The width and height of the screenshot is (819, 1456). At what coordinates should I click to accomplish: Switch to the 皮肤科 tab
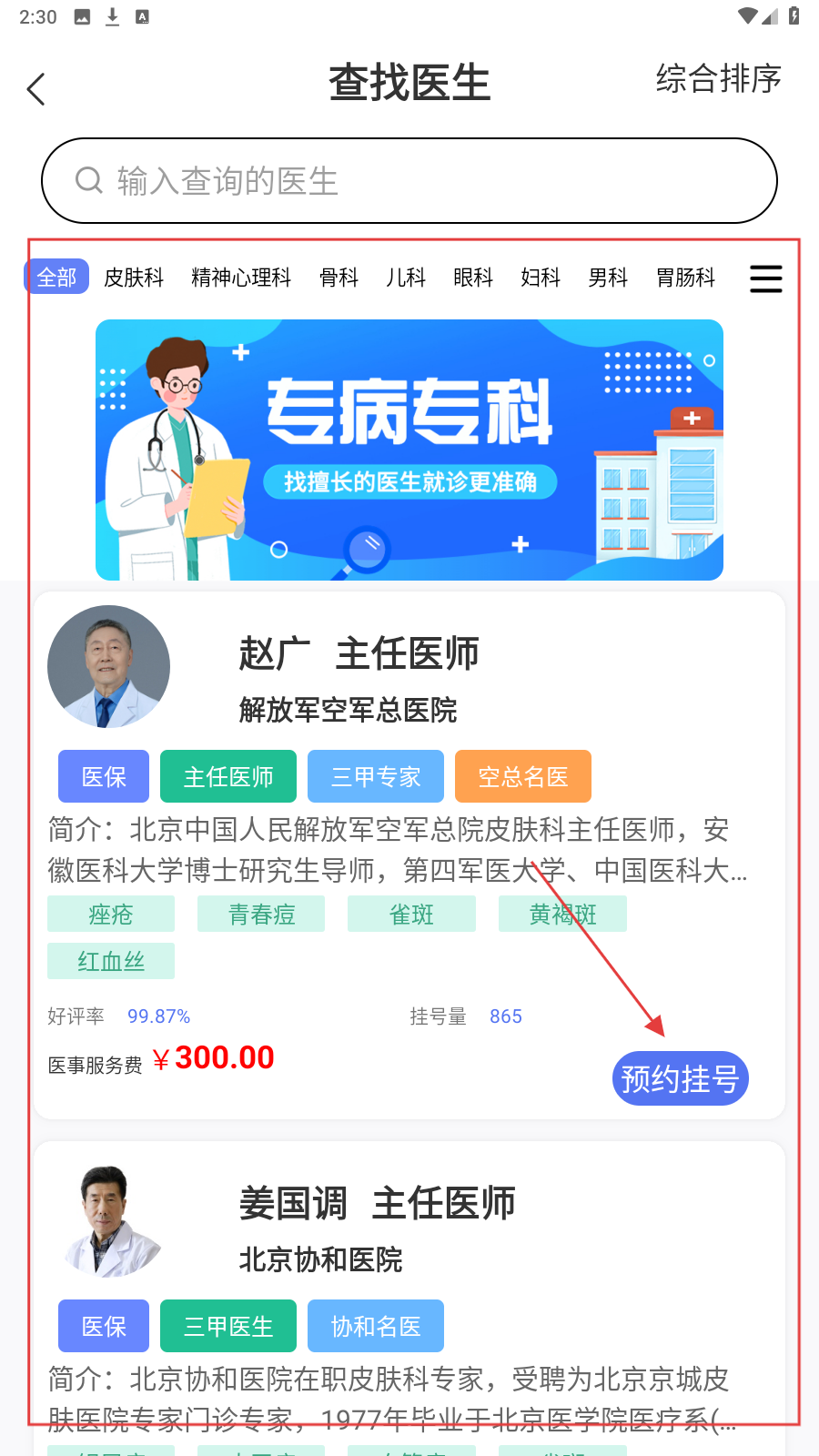(x=134, y=278)
